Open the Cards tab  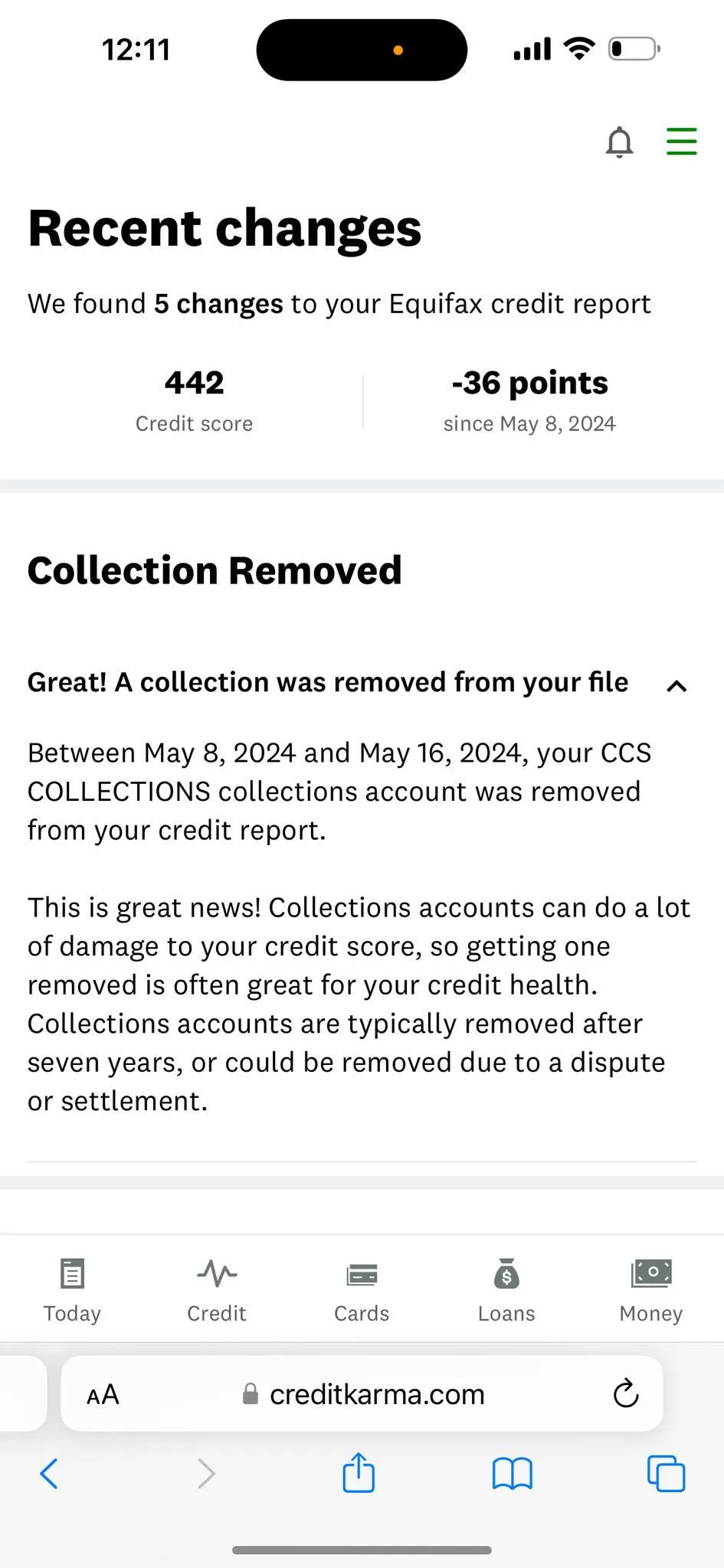click(362, 1291)
